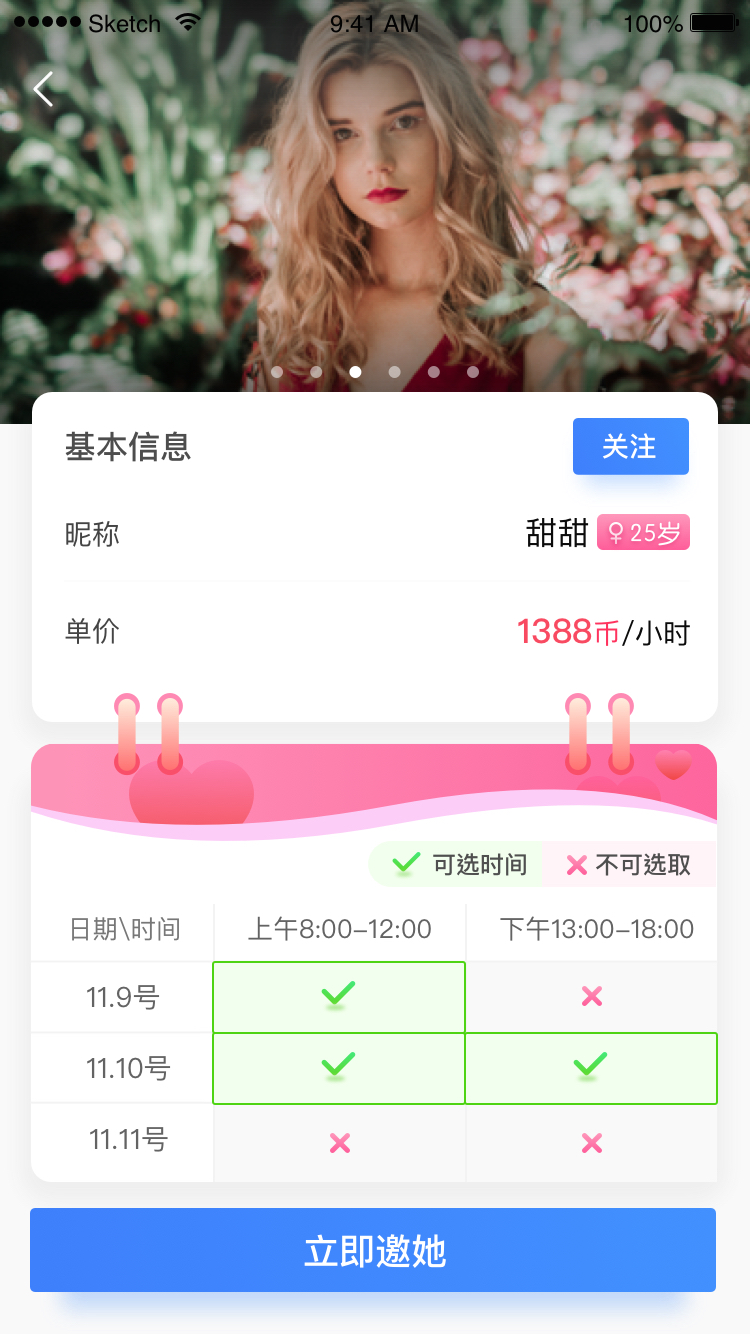The image size is (750, 1334).
Task: Tap 立即邀她 to invite her now
Action: pyautogui.click(x=373, y=1250)
